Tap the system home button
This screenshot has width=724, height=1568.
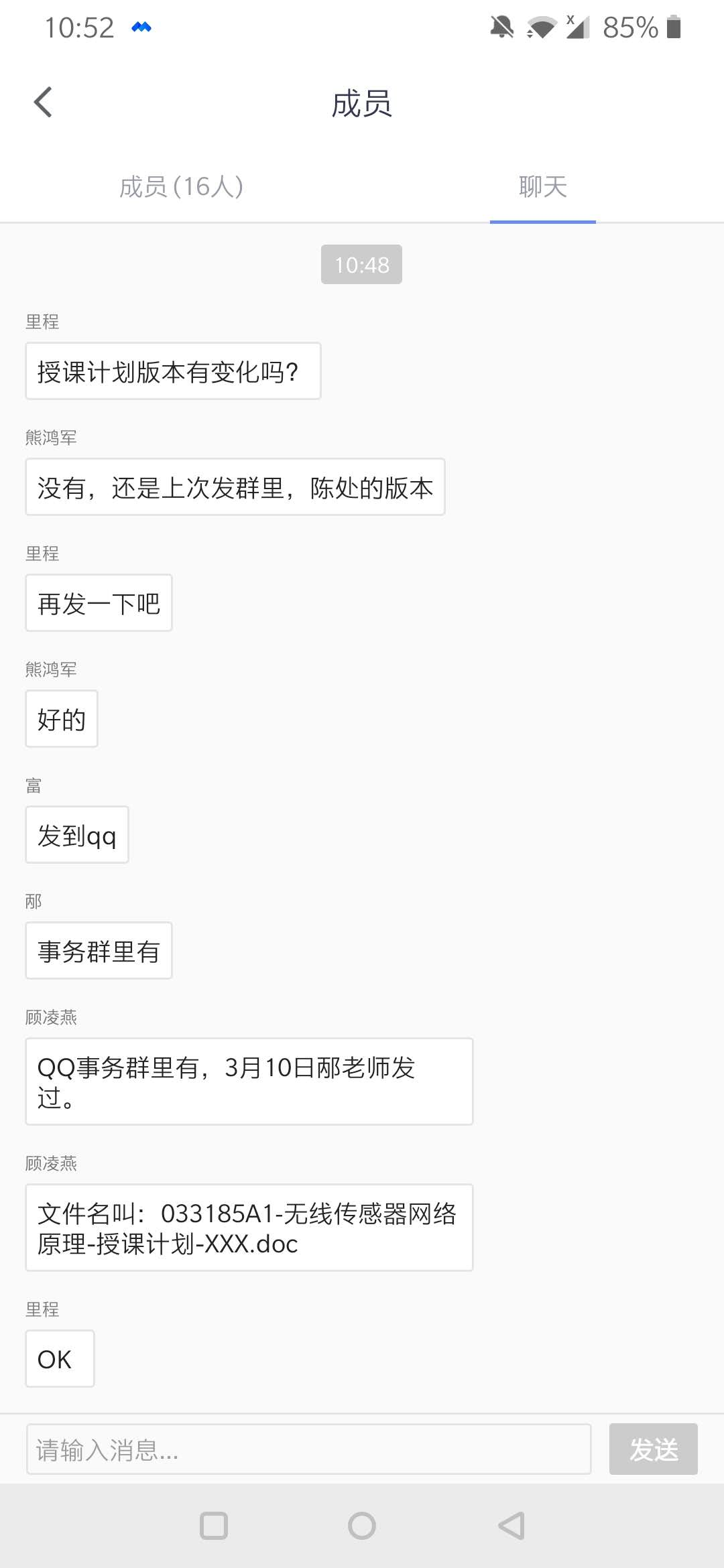point(362,1526)
